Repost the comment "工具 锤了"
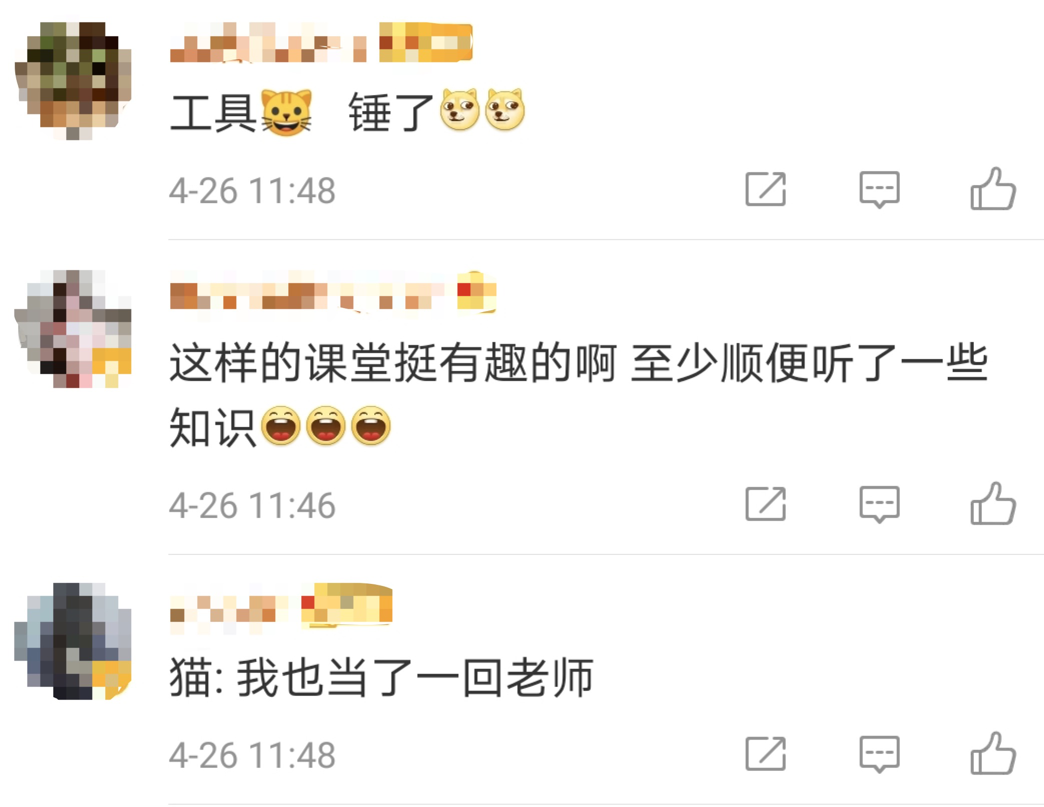Image resolution: width=1044 pixels, height=807 pixels. (x=766, y=189)
